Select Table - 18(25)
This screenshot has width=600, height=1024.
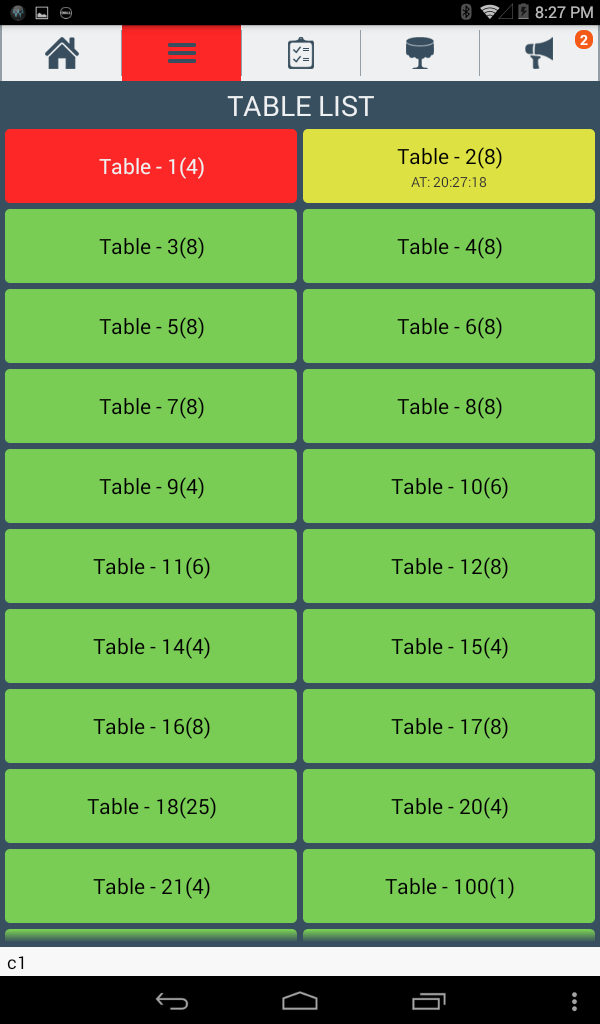151,806
